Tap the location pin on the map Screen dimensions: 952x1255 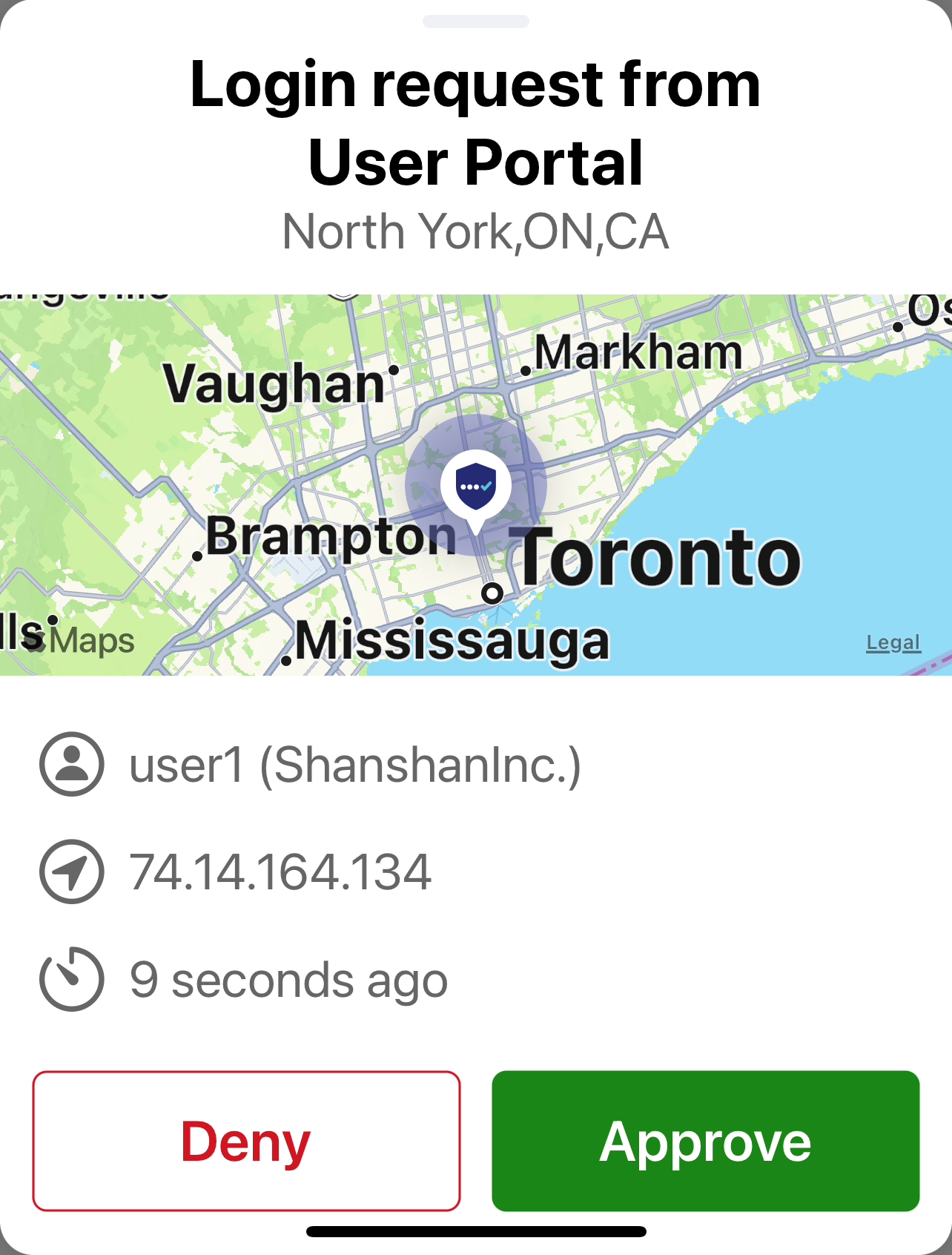(475, 487)
